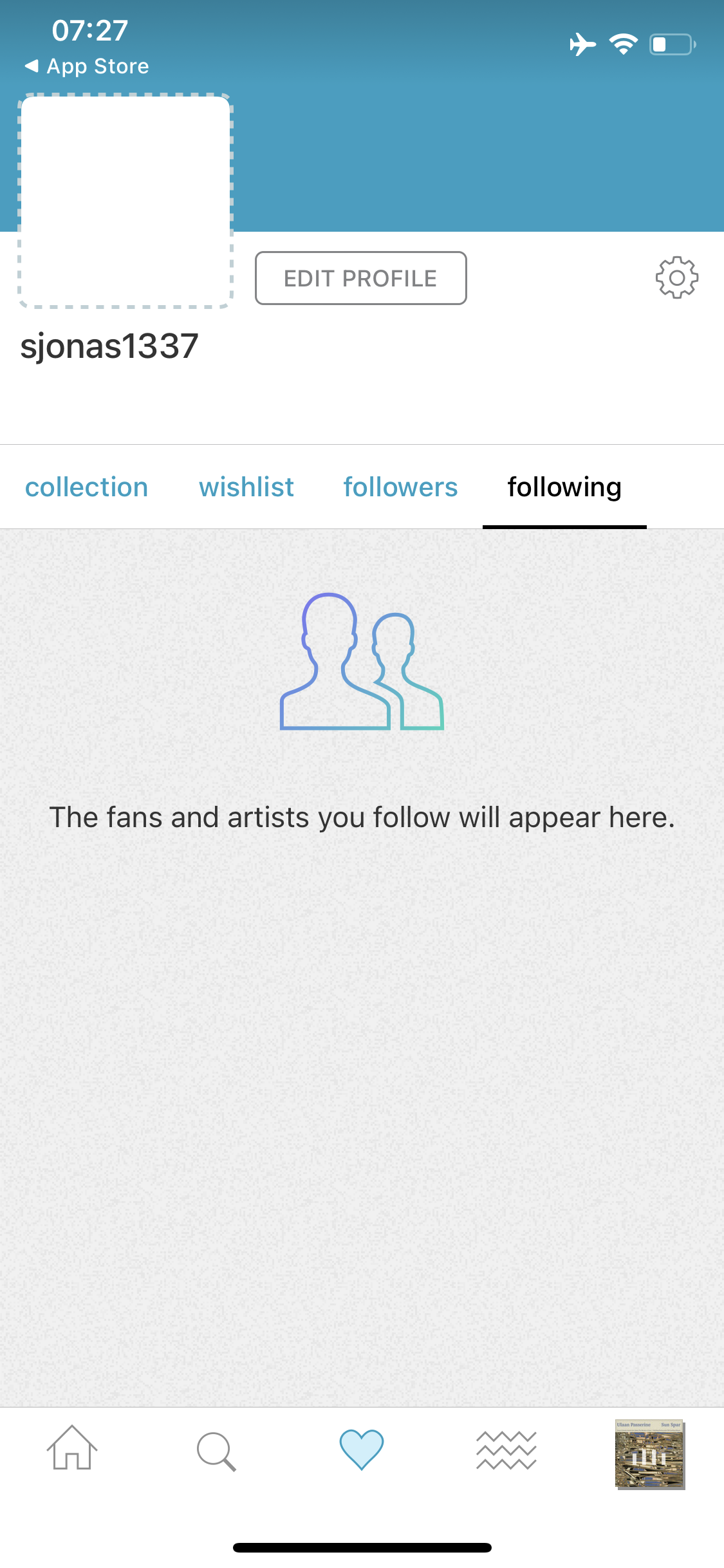The image size is (724, 1568).
Task: Open the home feed icon in bottom navigation
Action: click(71, 1448)
